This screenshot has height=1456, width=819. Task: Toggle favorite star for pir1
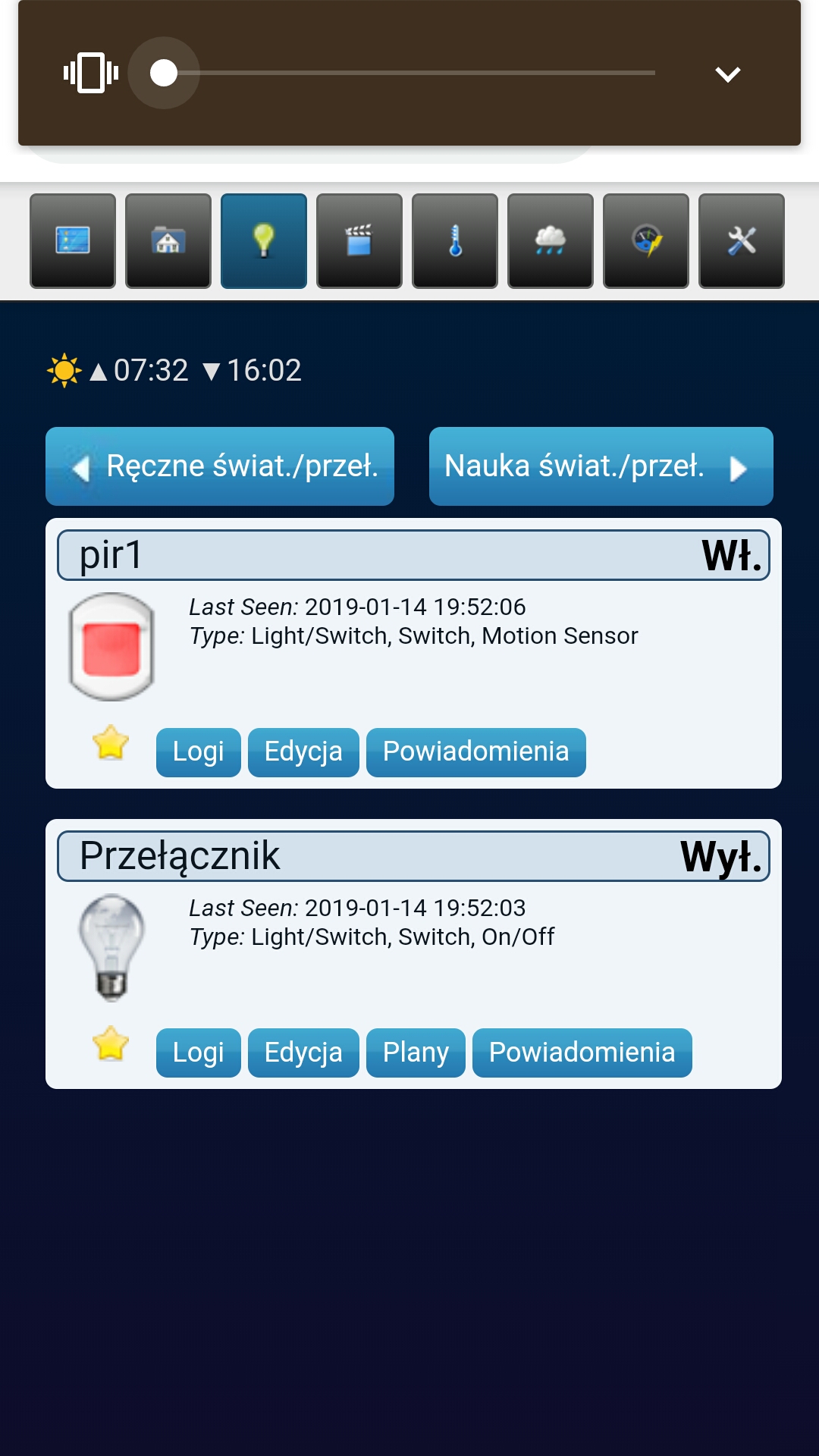click(x=111, y=742)
